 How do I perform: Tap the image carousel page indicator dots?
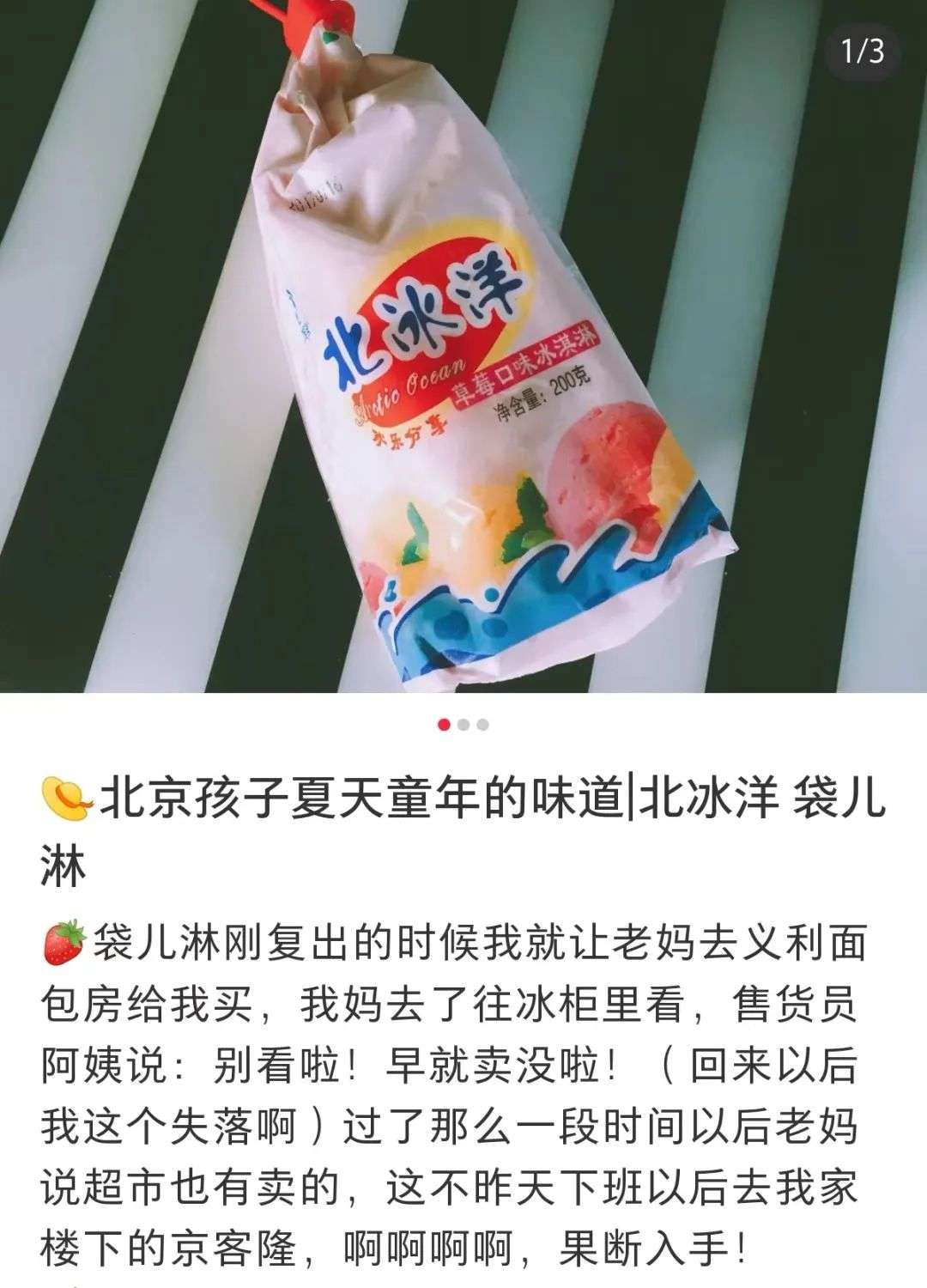point(463,725)
